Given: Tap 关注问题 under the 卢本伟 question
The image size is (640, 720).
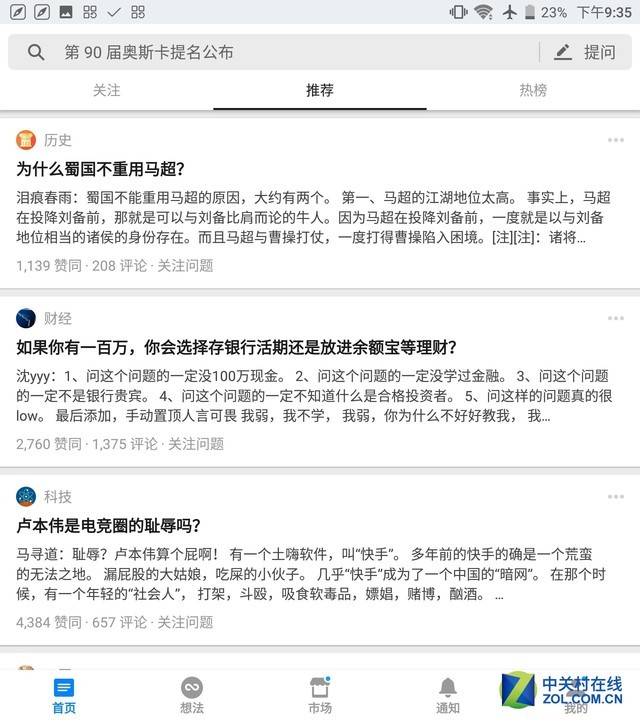Looking at the screenshot, I should click(x=185, y=621).
